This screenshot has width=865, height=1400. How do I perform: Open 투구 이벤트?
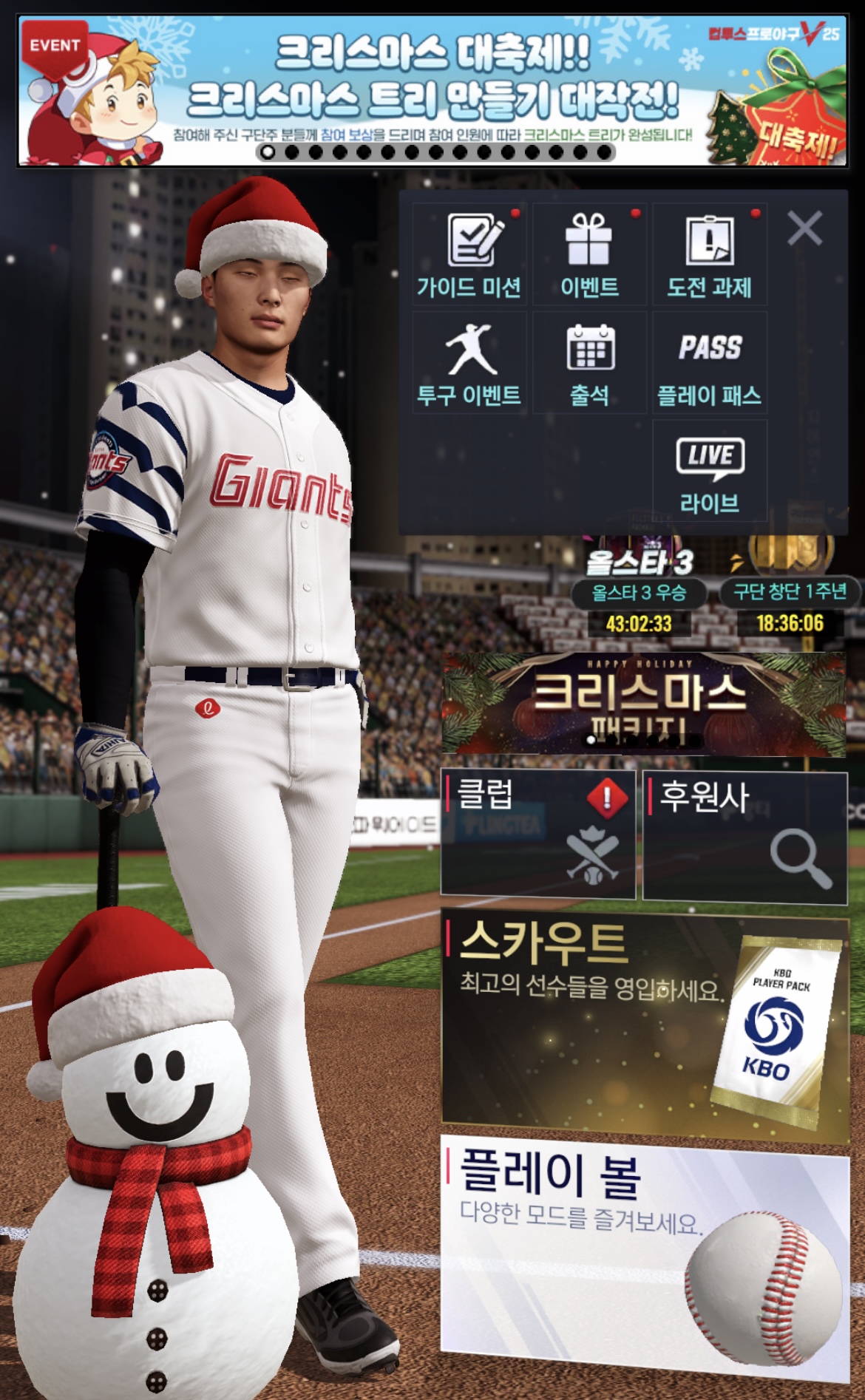pos(469,364)
